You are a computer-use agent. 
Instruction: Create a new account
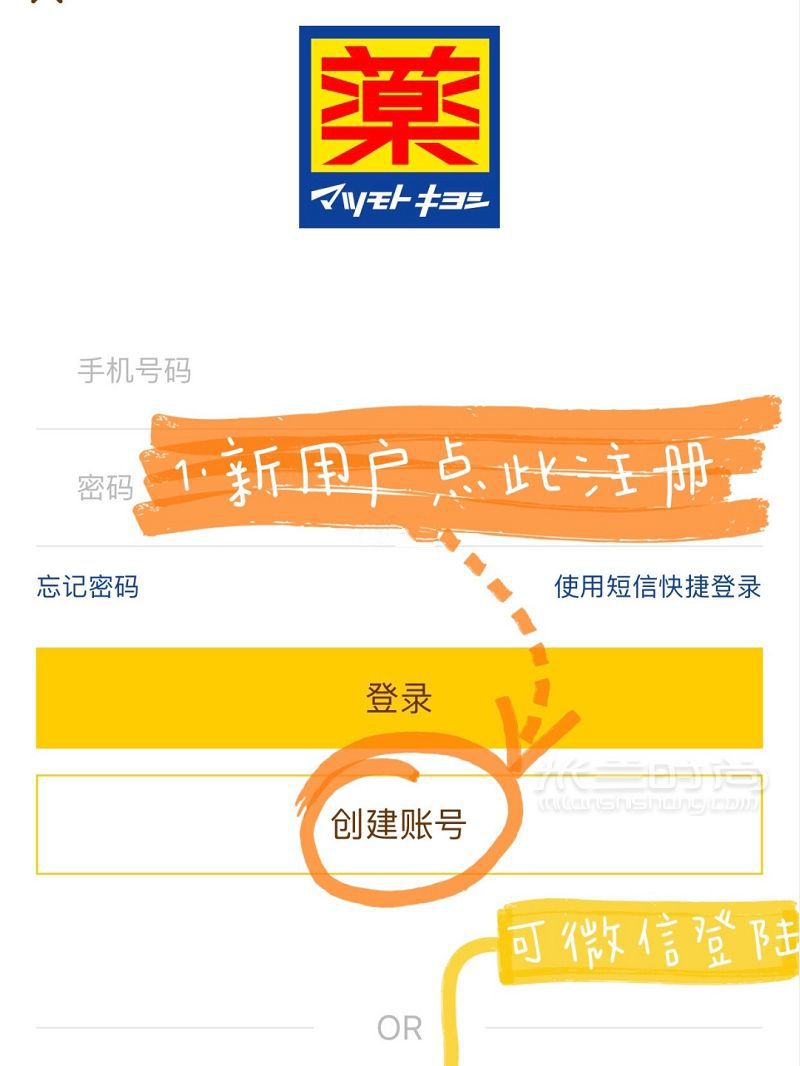point(399,825)
